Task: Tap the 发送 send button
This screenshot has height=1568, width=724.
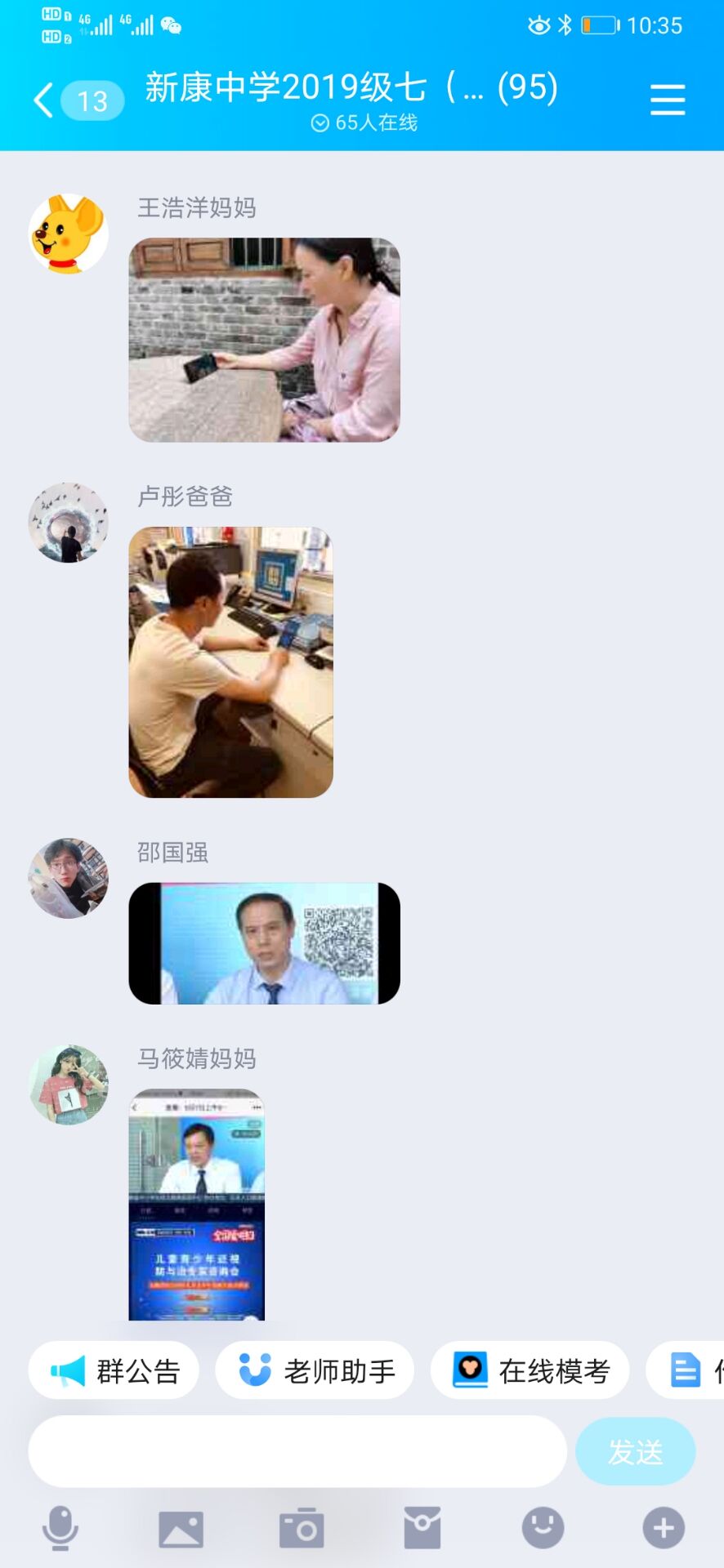Action: [x=635, y=1451]
